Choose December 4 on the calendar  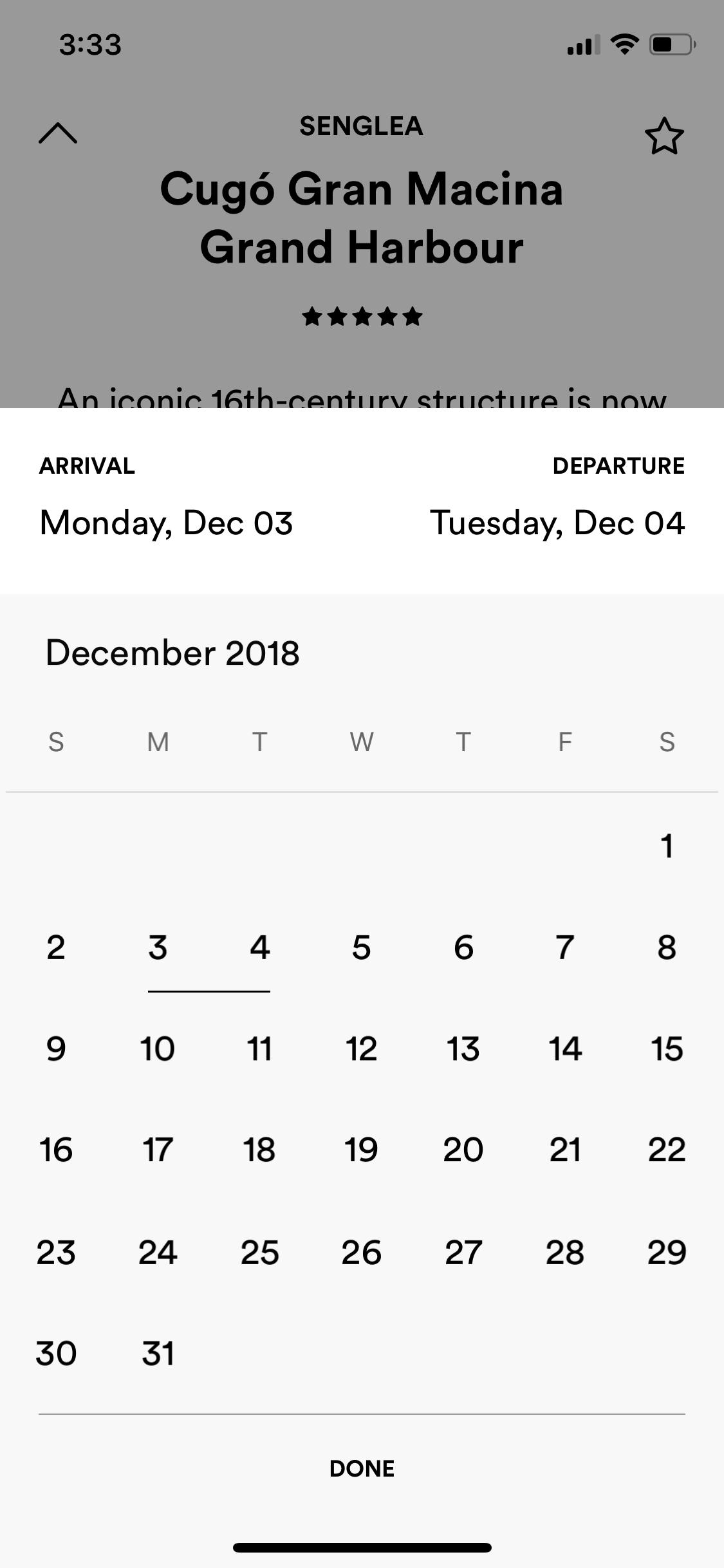coord(259,947)
